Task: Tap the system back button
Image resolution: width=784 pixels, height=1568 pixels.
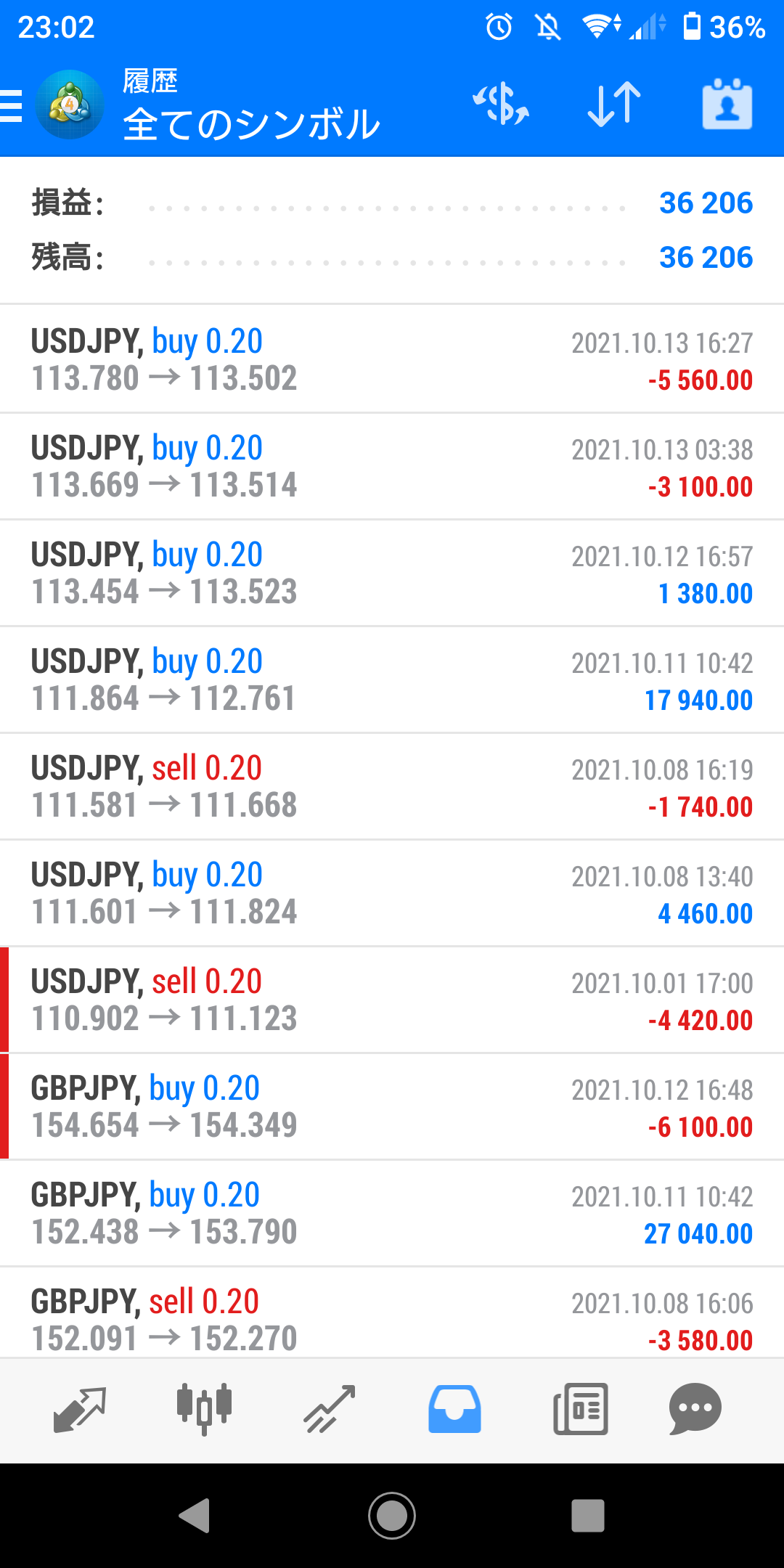Action: pyautogui.click(x=195, y=1515)
